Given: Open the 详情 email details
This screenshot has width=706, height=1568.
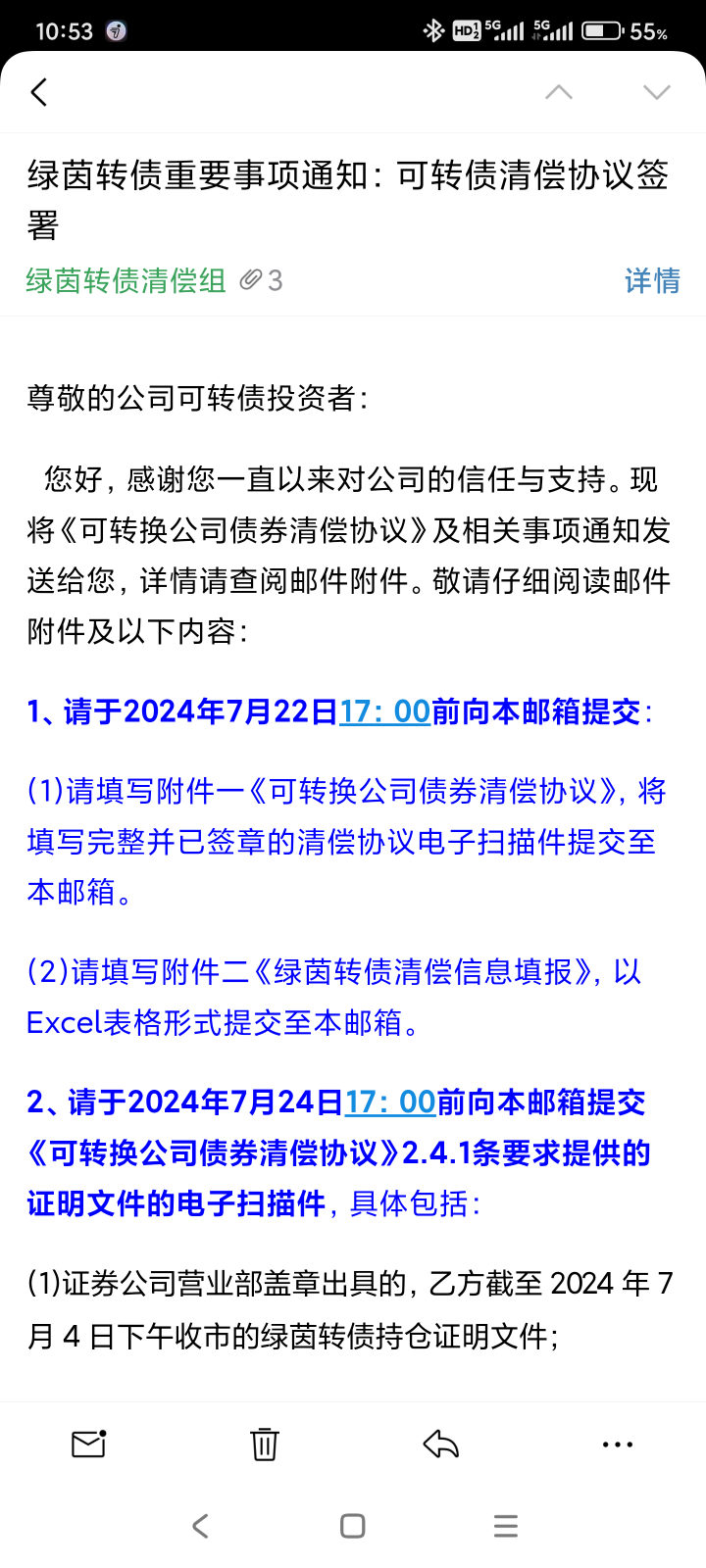Looking at the screenshot, I should pos(652,281).
